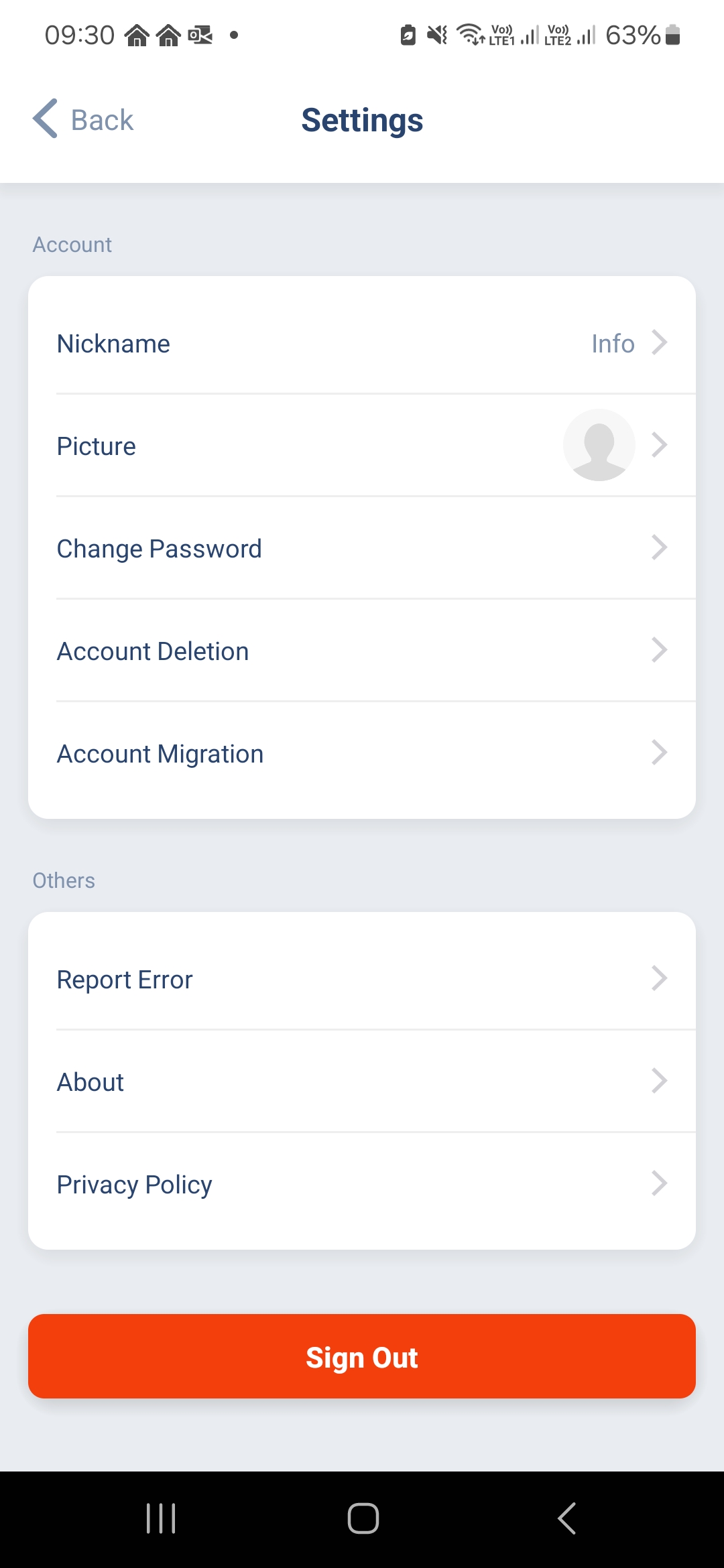The width and height of the screenshot is (724, 1568).
Task: View the About page
Action: coord(362,1082)
